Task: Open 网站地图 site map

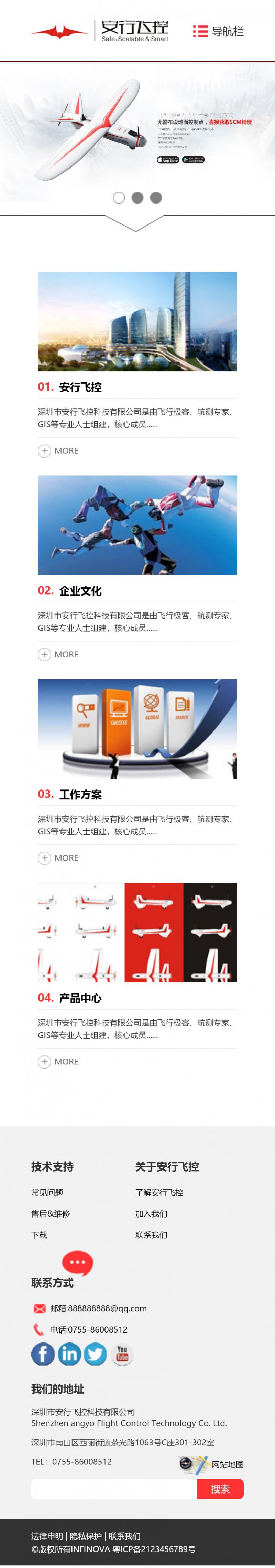Action: [227, 1464]
